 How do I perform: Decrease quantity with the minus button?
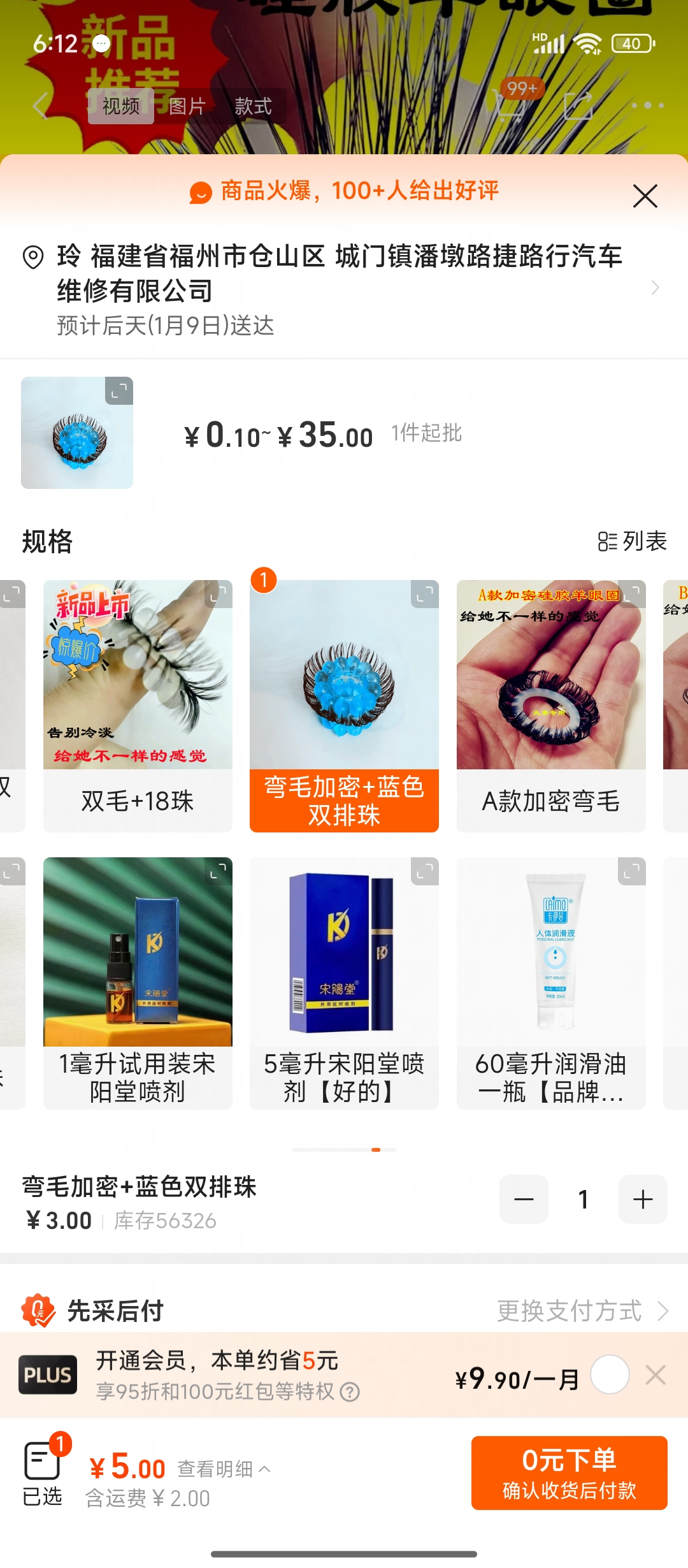click(524, 1200)
